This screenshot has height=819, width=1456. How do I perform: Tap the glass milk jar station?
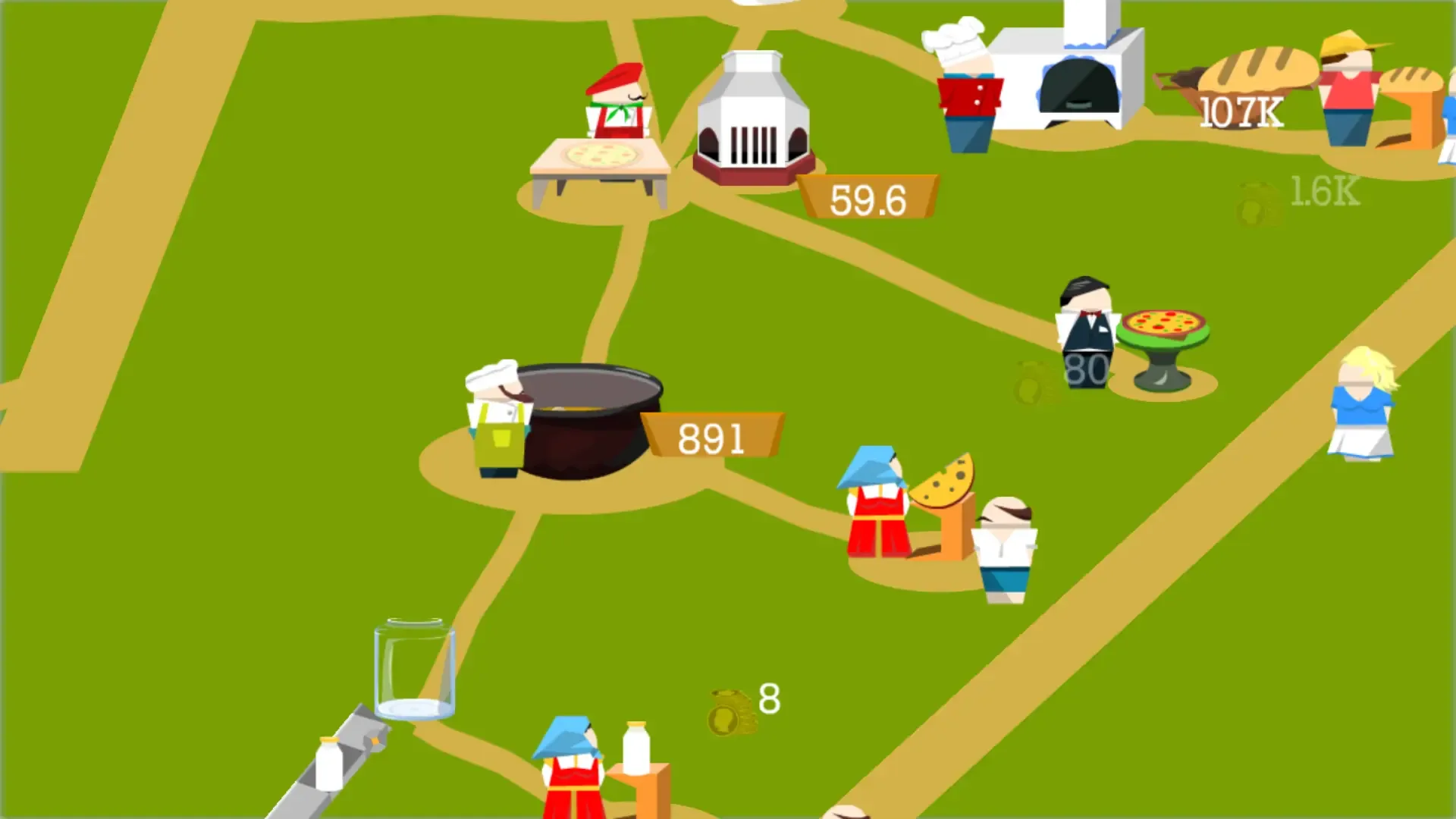tap(415, 669)
